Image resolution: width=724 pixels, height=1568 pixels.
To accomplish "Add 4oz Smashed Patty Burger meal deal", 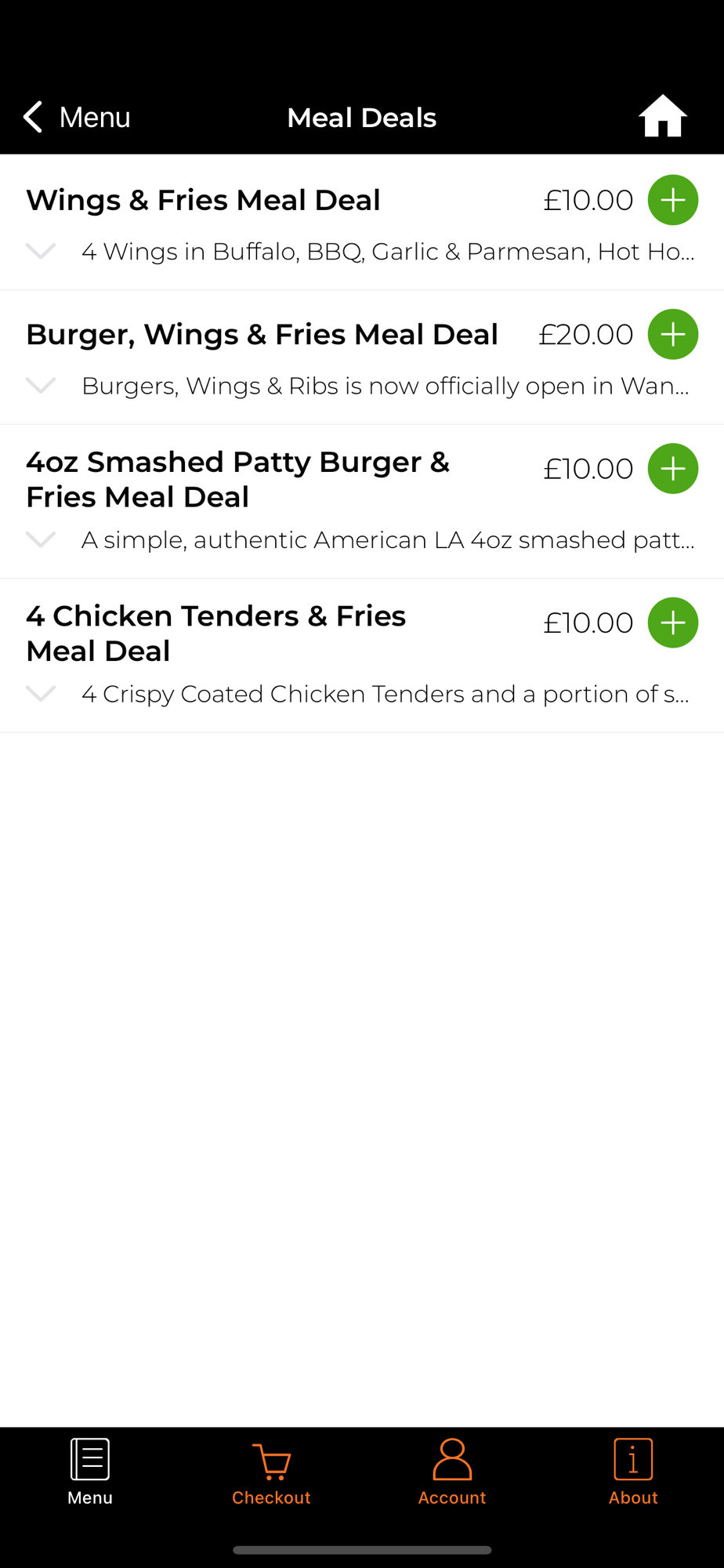I will click(x=672, y=469).
